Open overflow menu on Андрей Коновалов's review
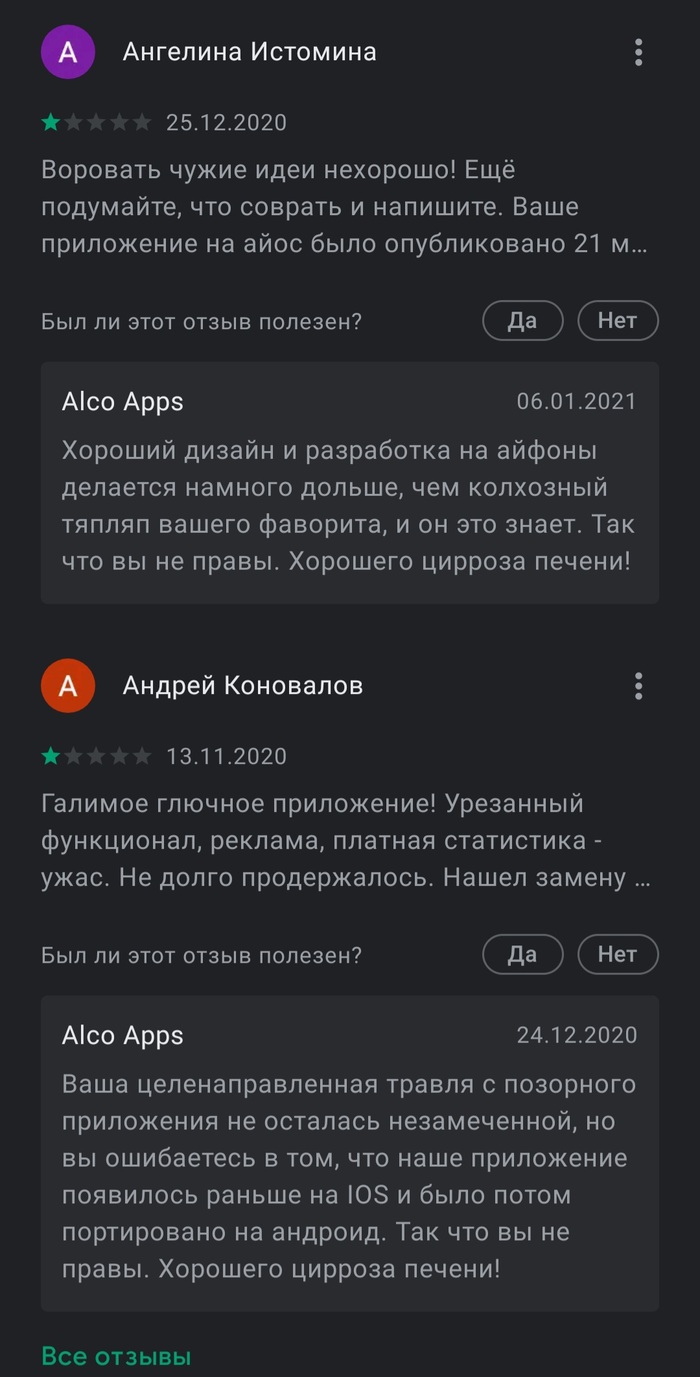 click(638, 686)
